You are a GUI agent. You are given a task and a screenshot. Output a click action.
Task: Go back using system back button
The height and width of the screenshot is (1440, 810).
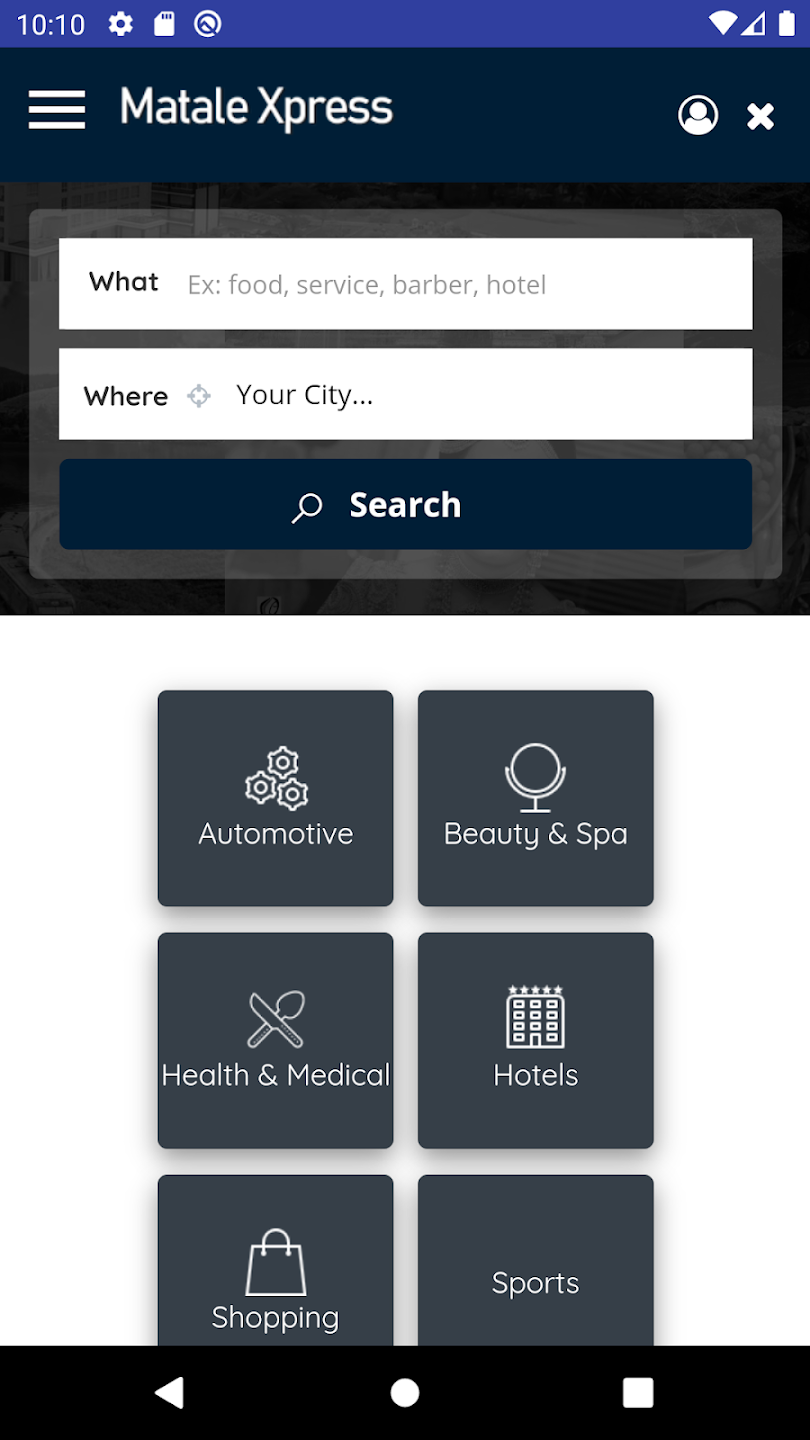click(170, 1392)
